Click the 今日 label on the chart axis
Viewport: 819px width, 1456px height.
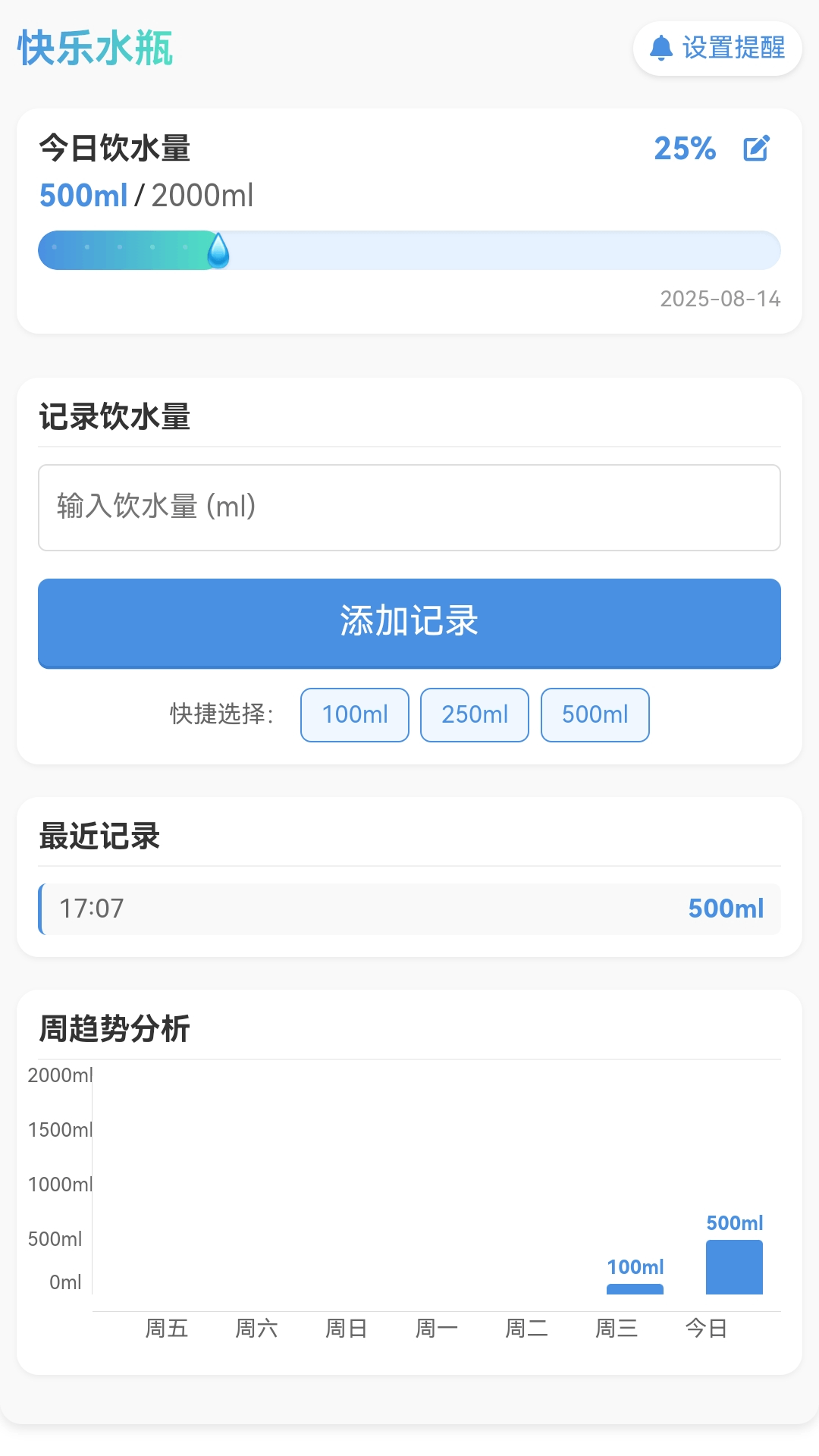click(705, 1329)
